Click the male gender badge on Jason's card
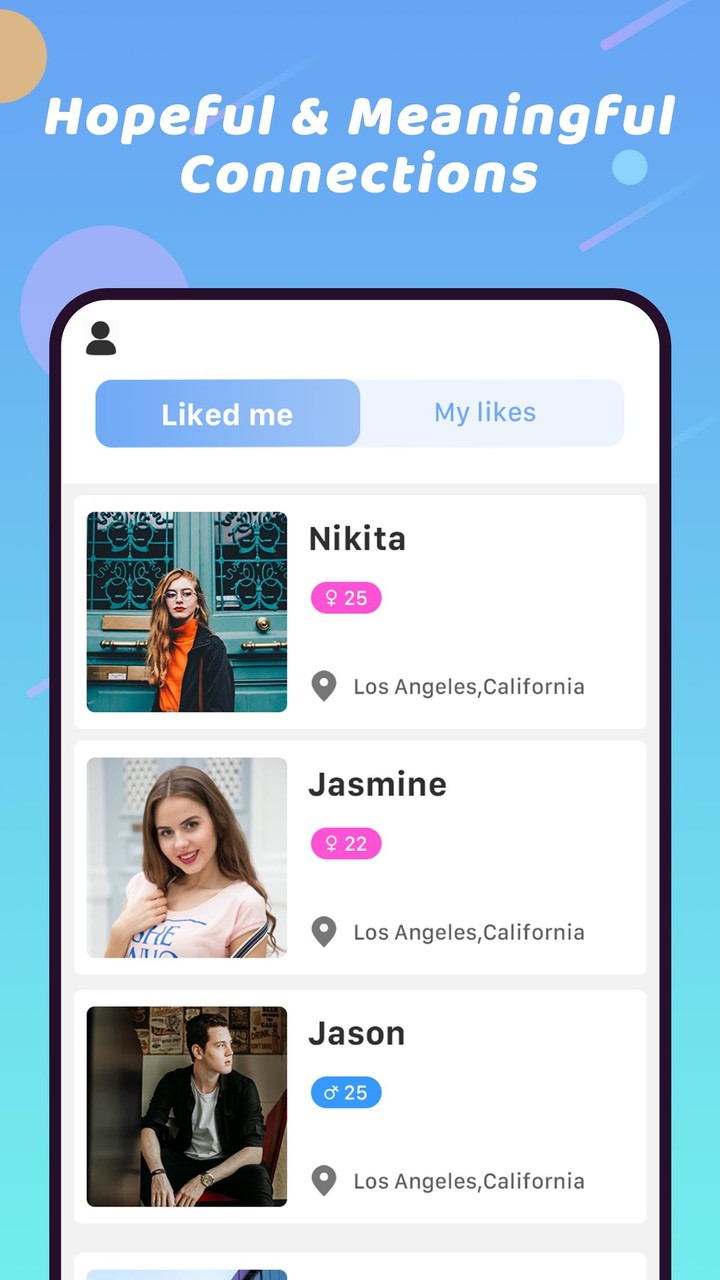Screen dimensions: 720x1280 click(345, 1092)
